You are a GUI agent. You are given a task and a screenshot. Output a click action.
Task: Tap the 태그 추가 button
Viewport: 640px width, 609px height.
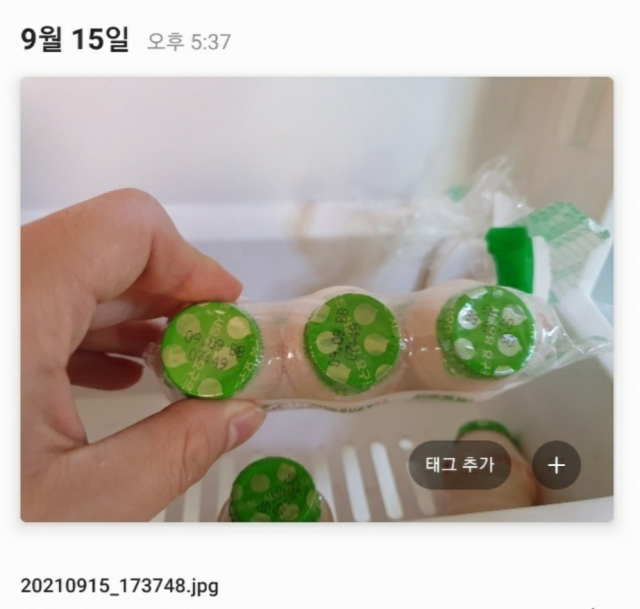pyautogui.click(x=459, y=465)
